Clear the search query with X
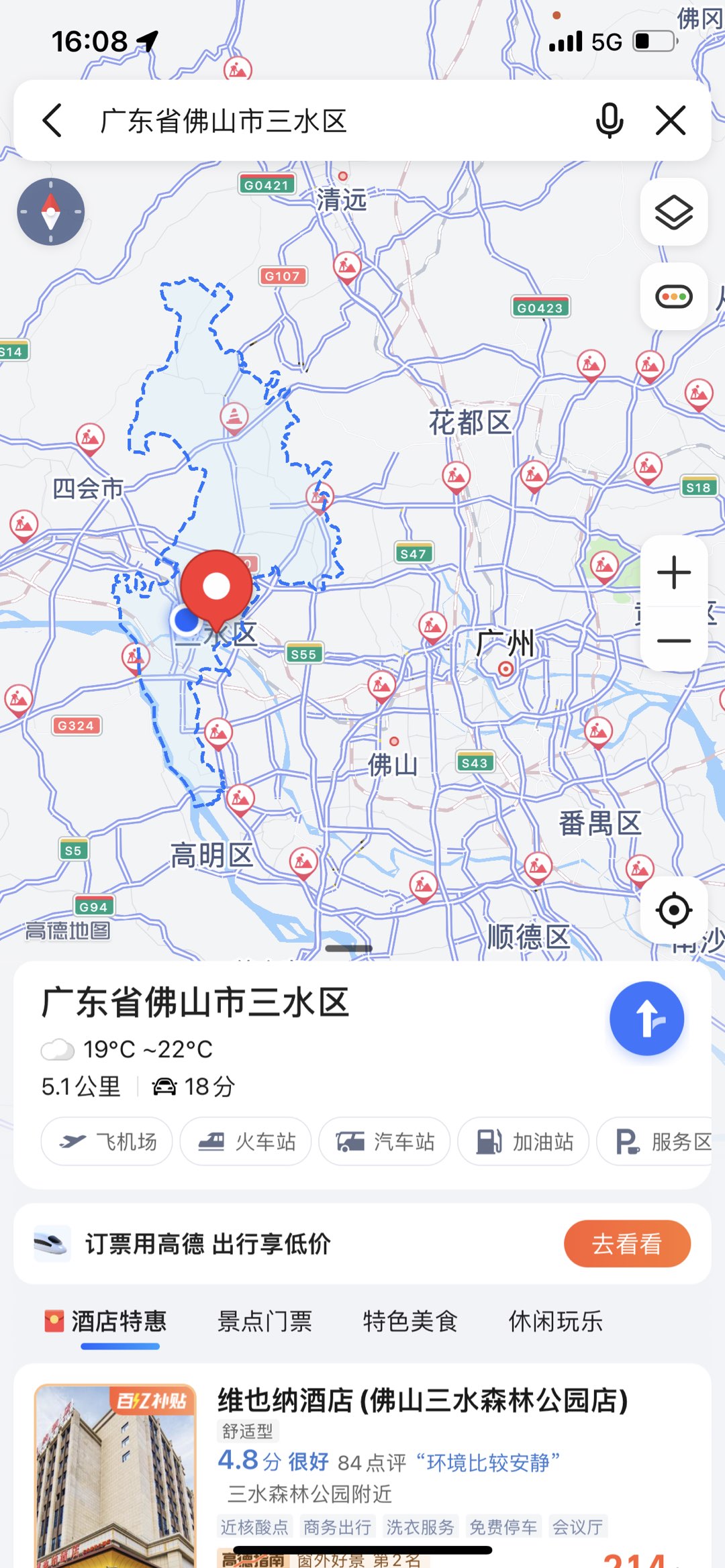Screen dimensions: 725x1568 click(671, 121)
